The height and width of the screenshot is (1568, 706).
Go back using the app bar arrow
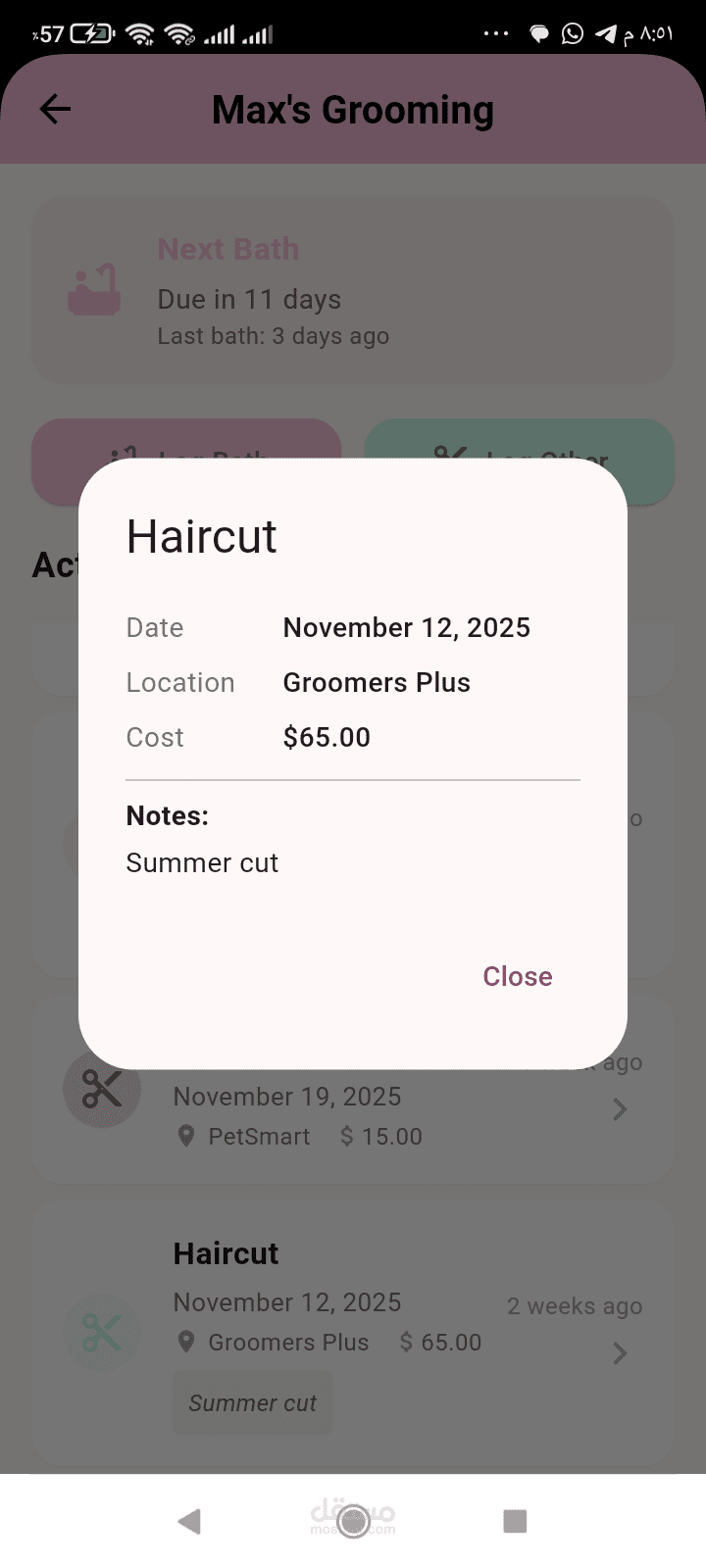coord(56,110)
